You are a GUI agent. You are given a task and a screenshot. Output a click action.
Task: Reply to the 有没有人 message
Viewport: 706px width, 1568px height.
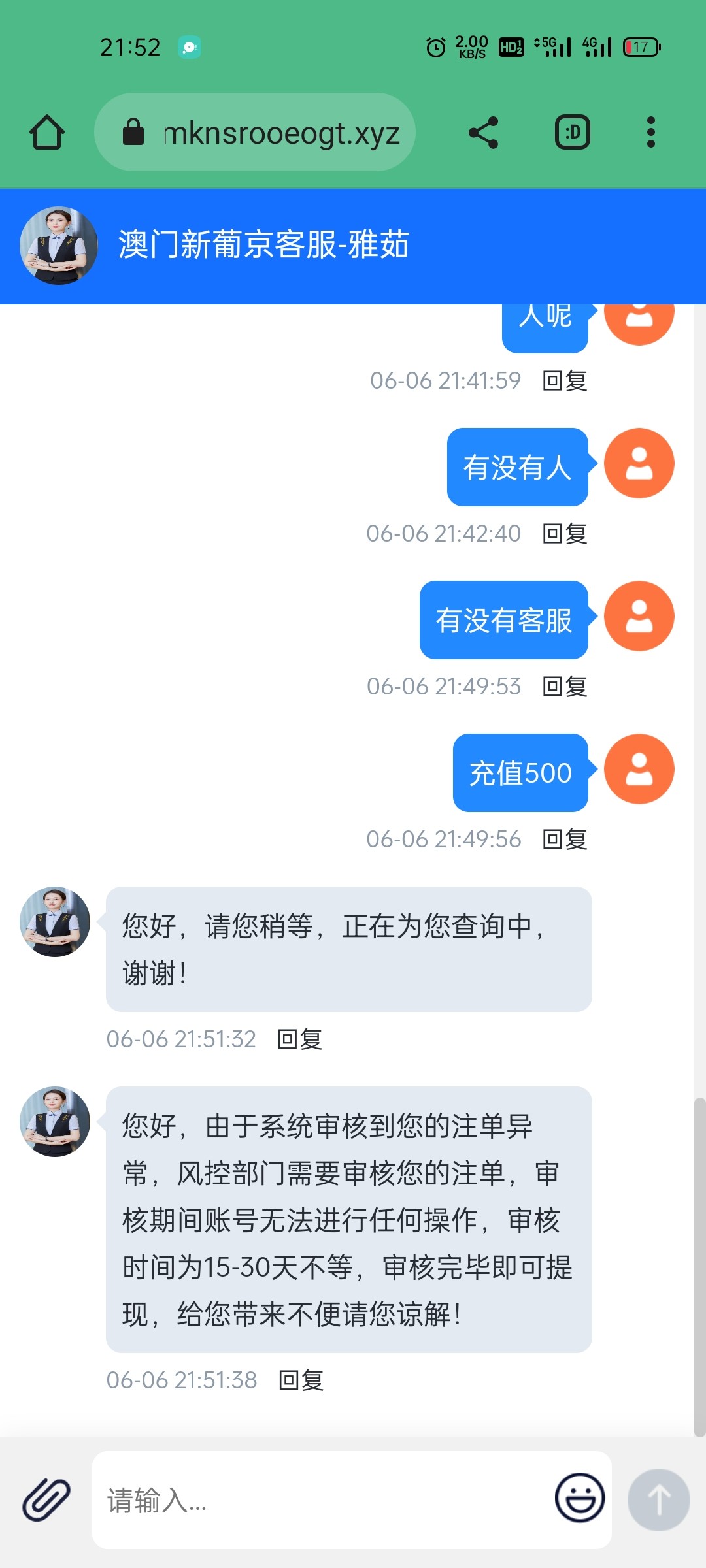click(x=565, y=534)
